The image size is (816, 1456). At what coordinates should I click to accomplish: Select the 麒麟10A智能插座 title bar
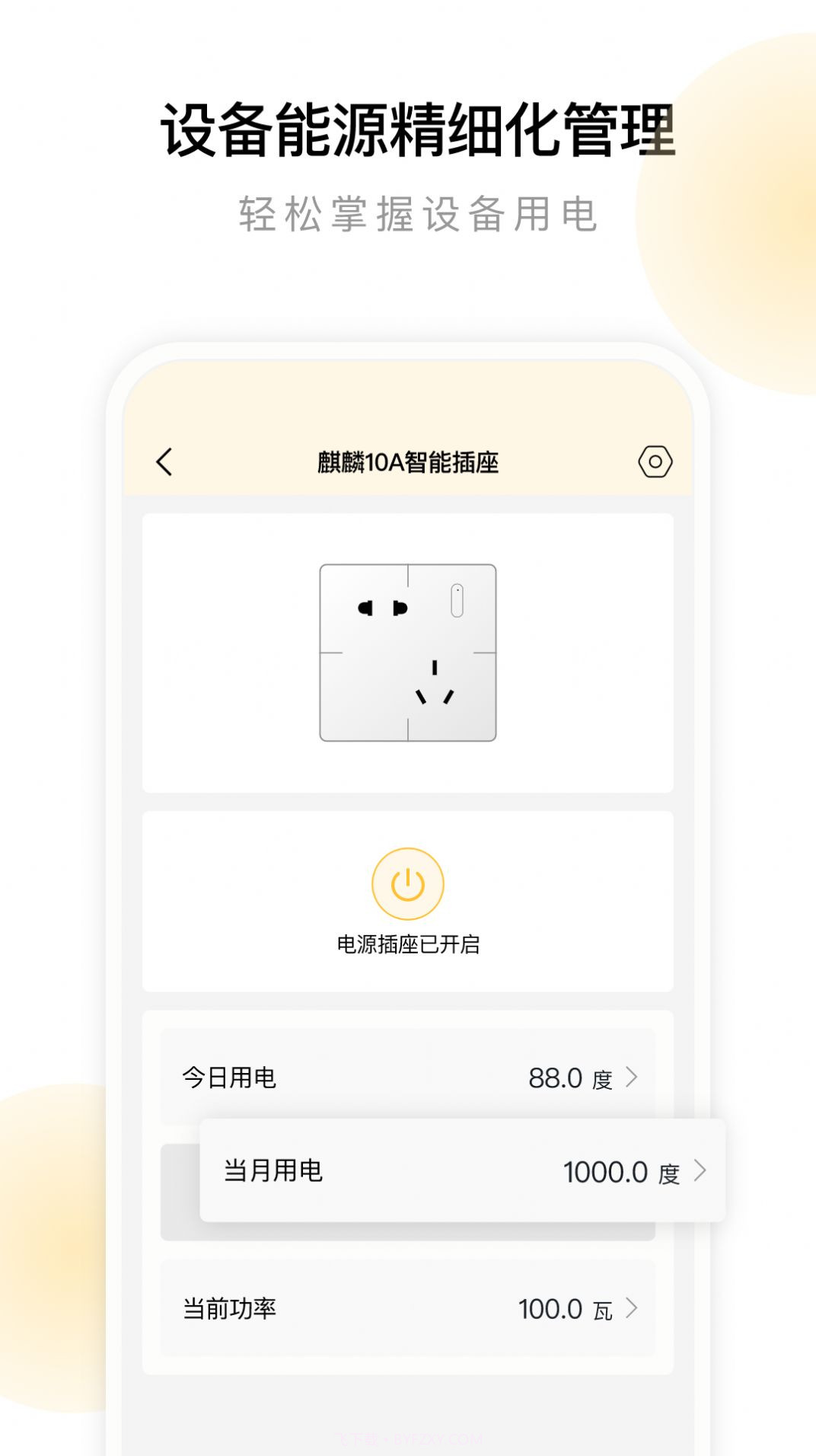(x=408, y=461)
